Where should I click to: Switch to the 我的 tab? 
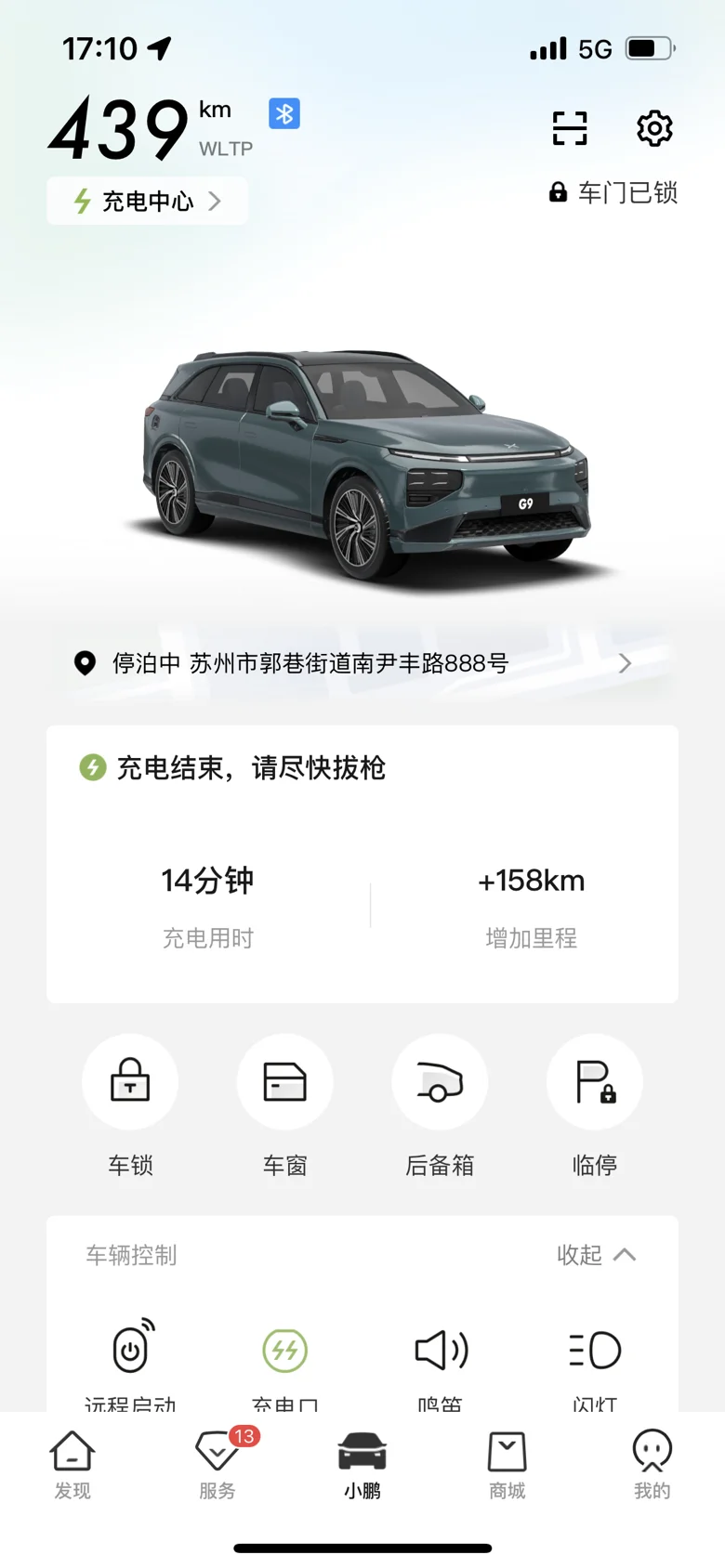[652, 1465]
